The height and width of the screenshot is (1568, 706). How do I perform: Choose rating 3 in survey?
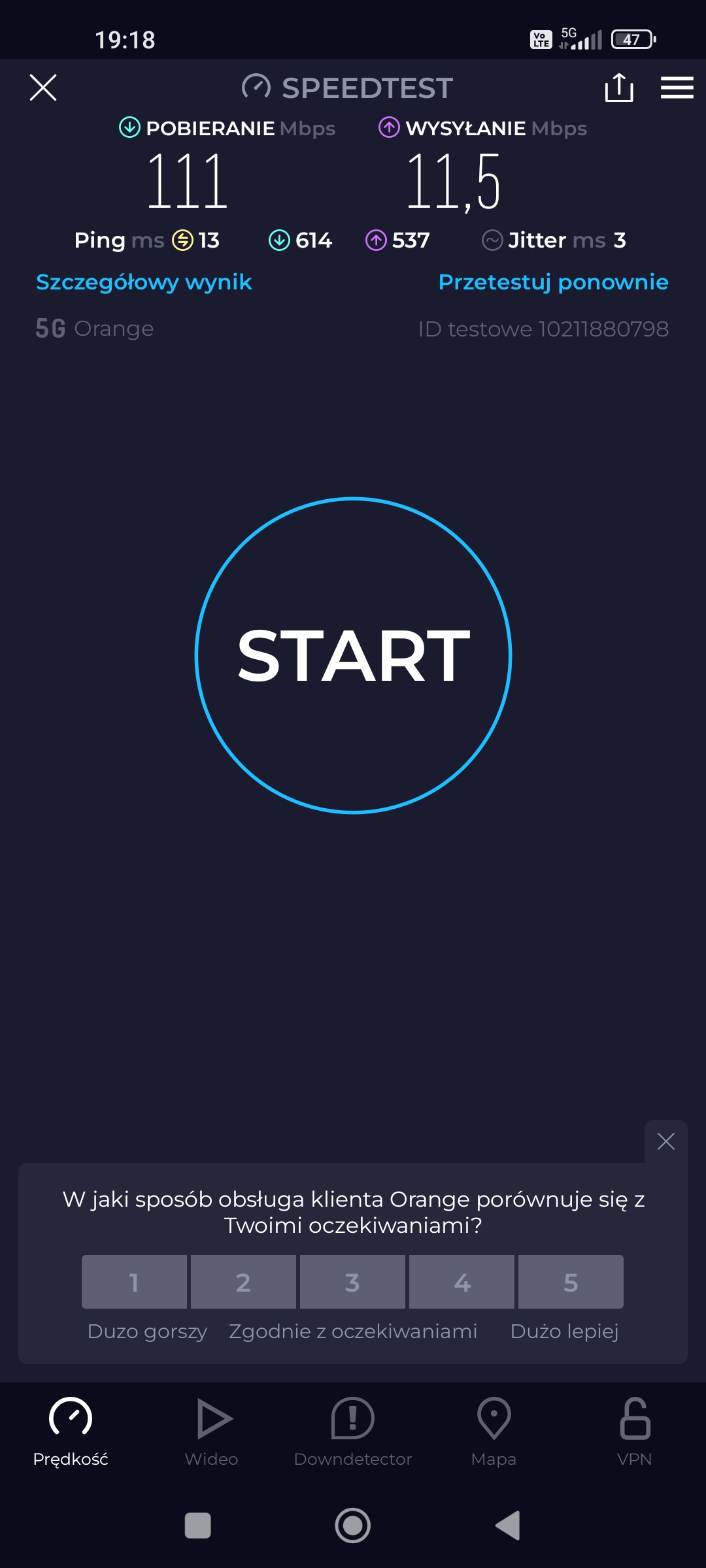(x=352, y=1282)
